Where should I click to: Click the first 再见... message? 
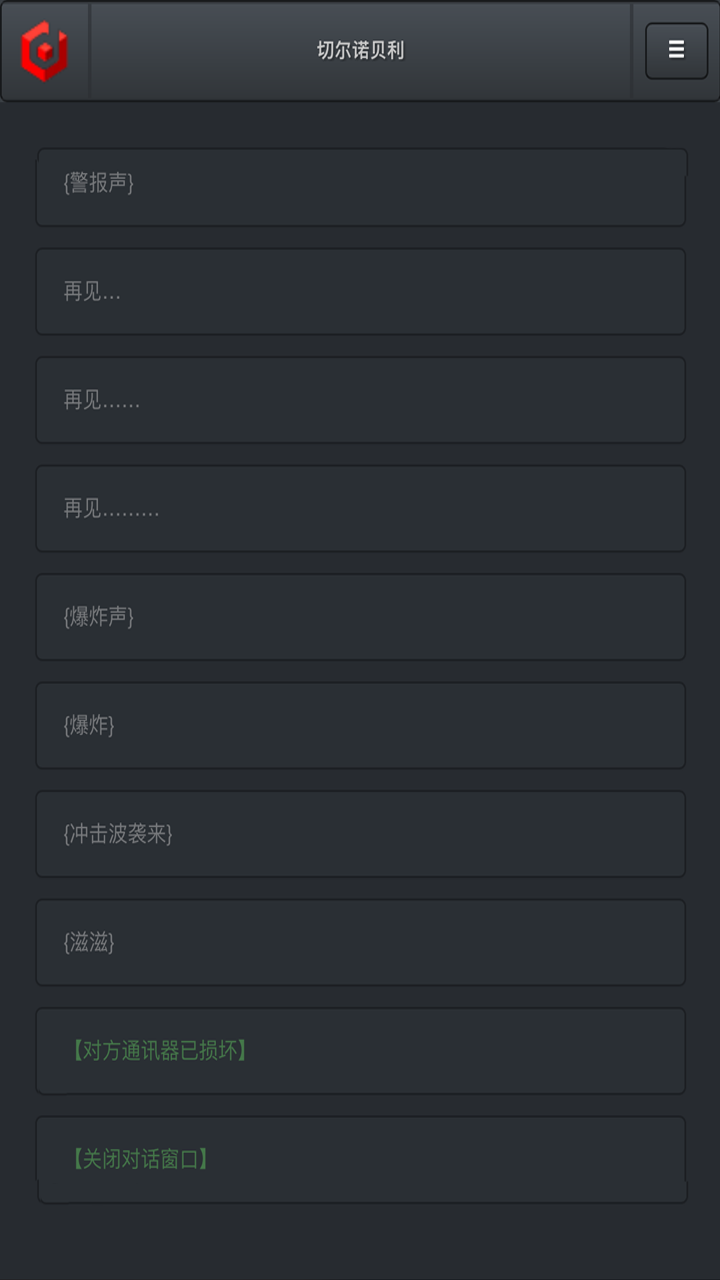point(360,291)
